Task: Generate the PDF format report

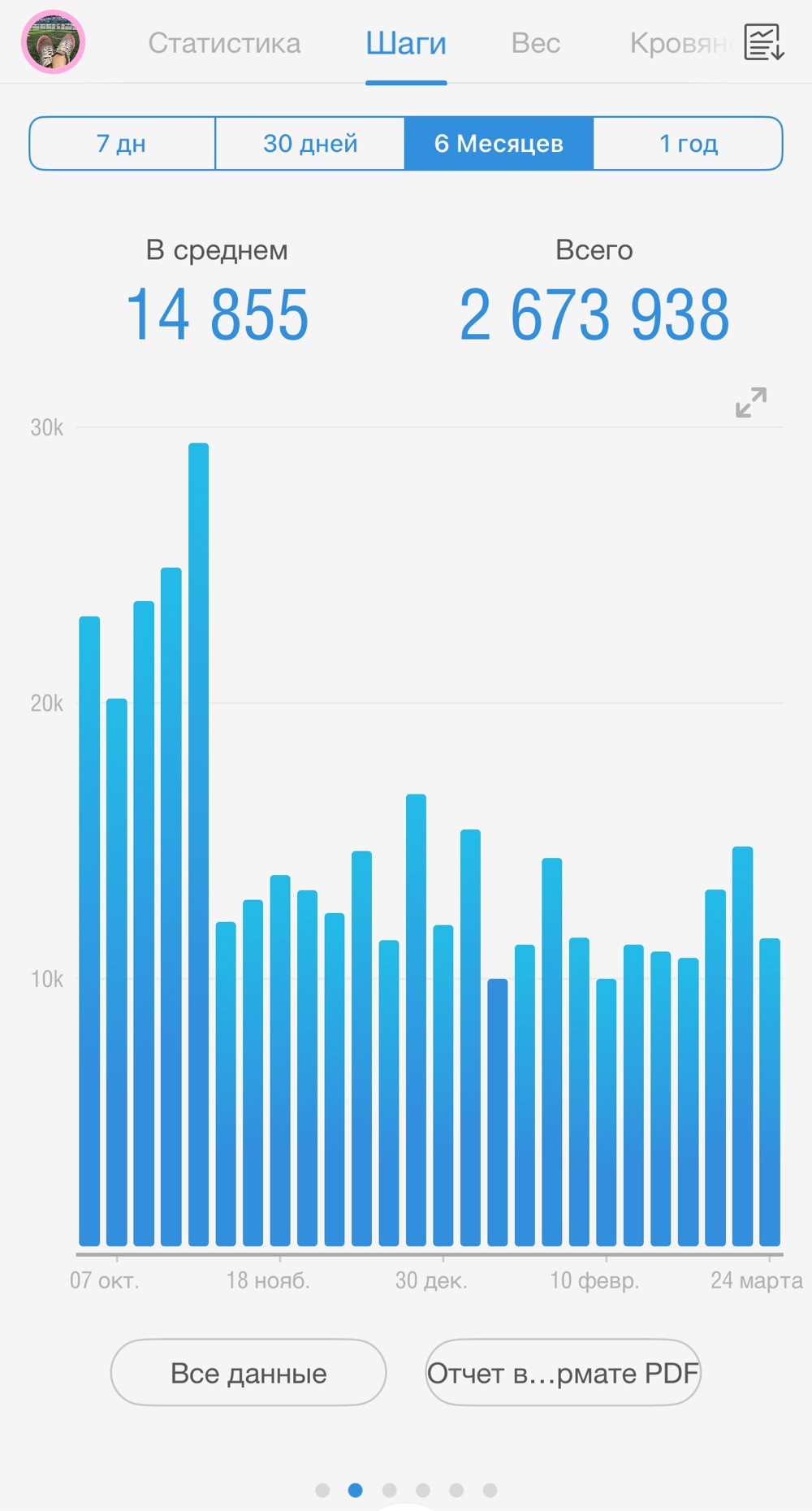Action: tap(563, 1373)
